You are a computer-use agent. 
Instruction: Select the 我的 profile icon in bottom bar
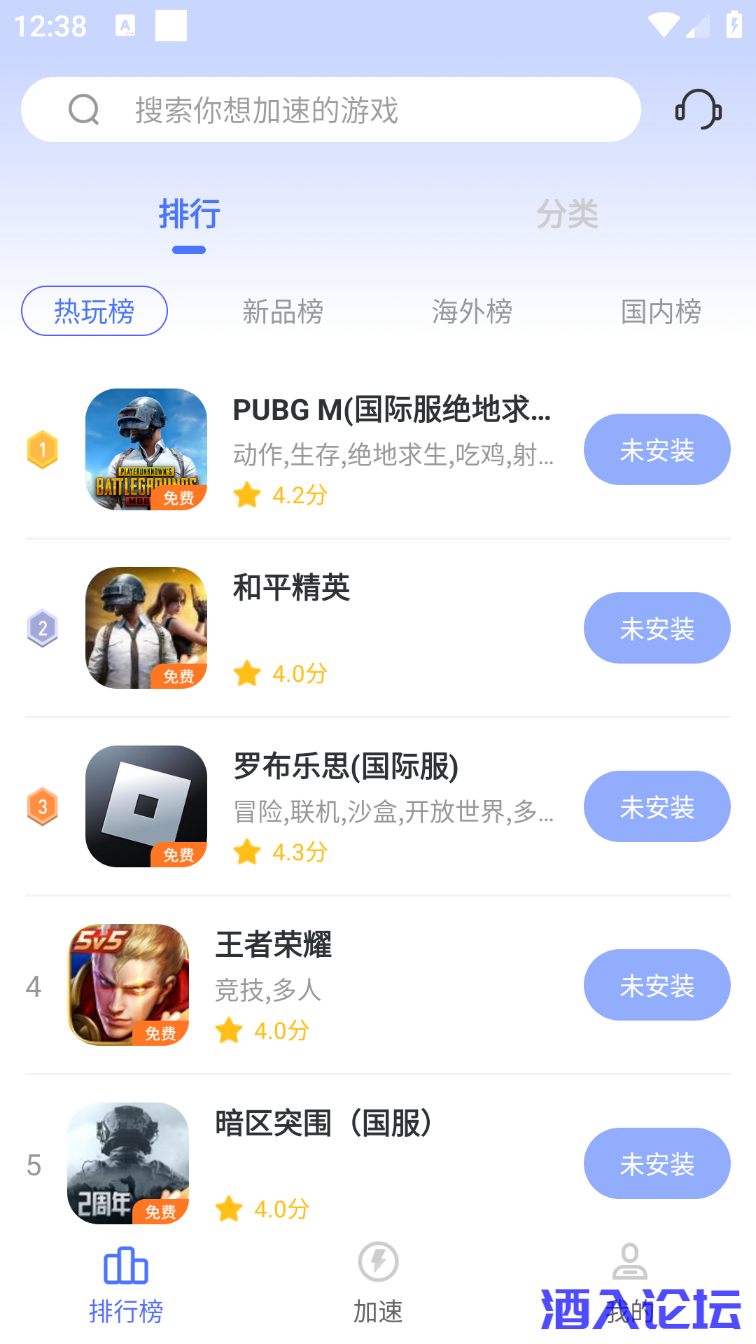tap(630, 1261)
